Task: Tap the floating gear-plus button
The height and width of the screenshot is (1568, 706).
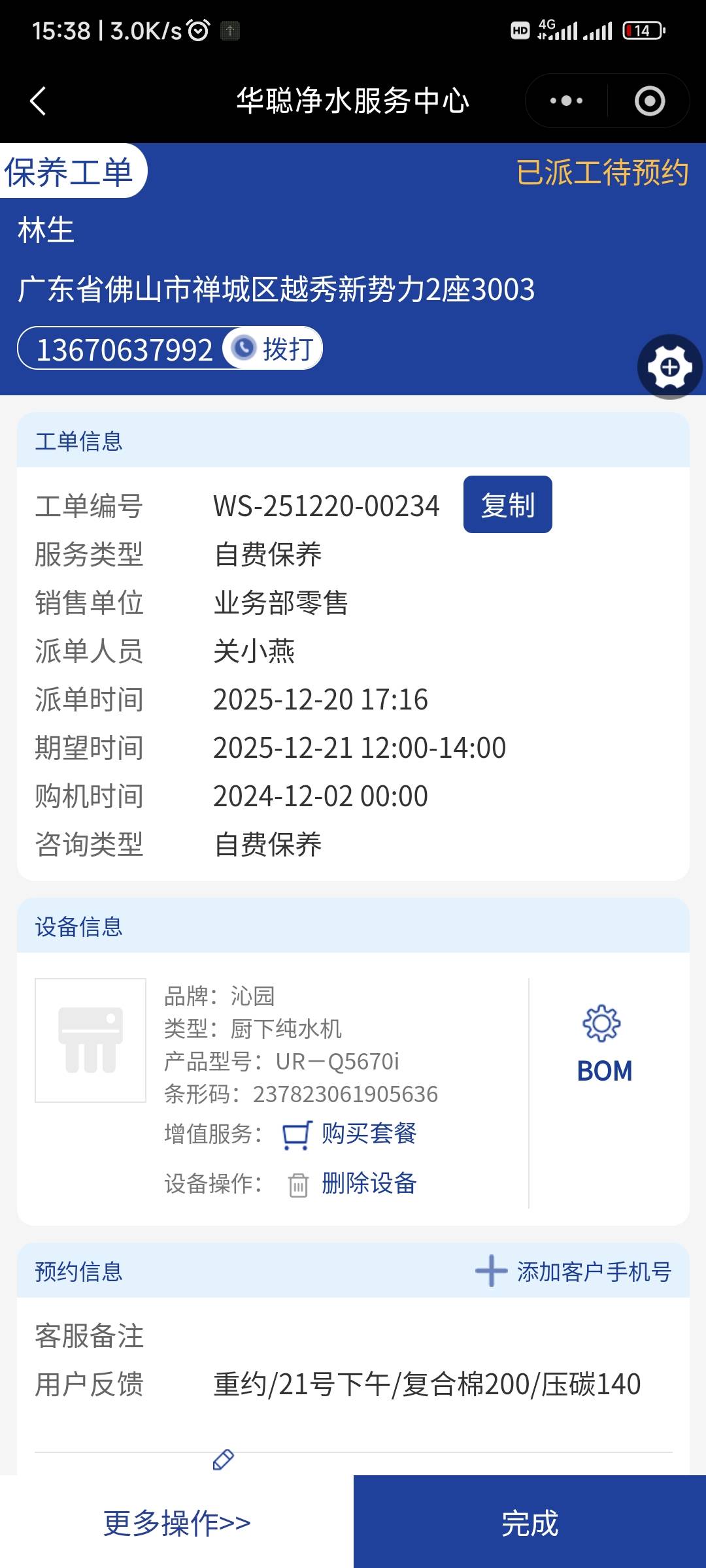Action: click(669, 367)
